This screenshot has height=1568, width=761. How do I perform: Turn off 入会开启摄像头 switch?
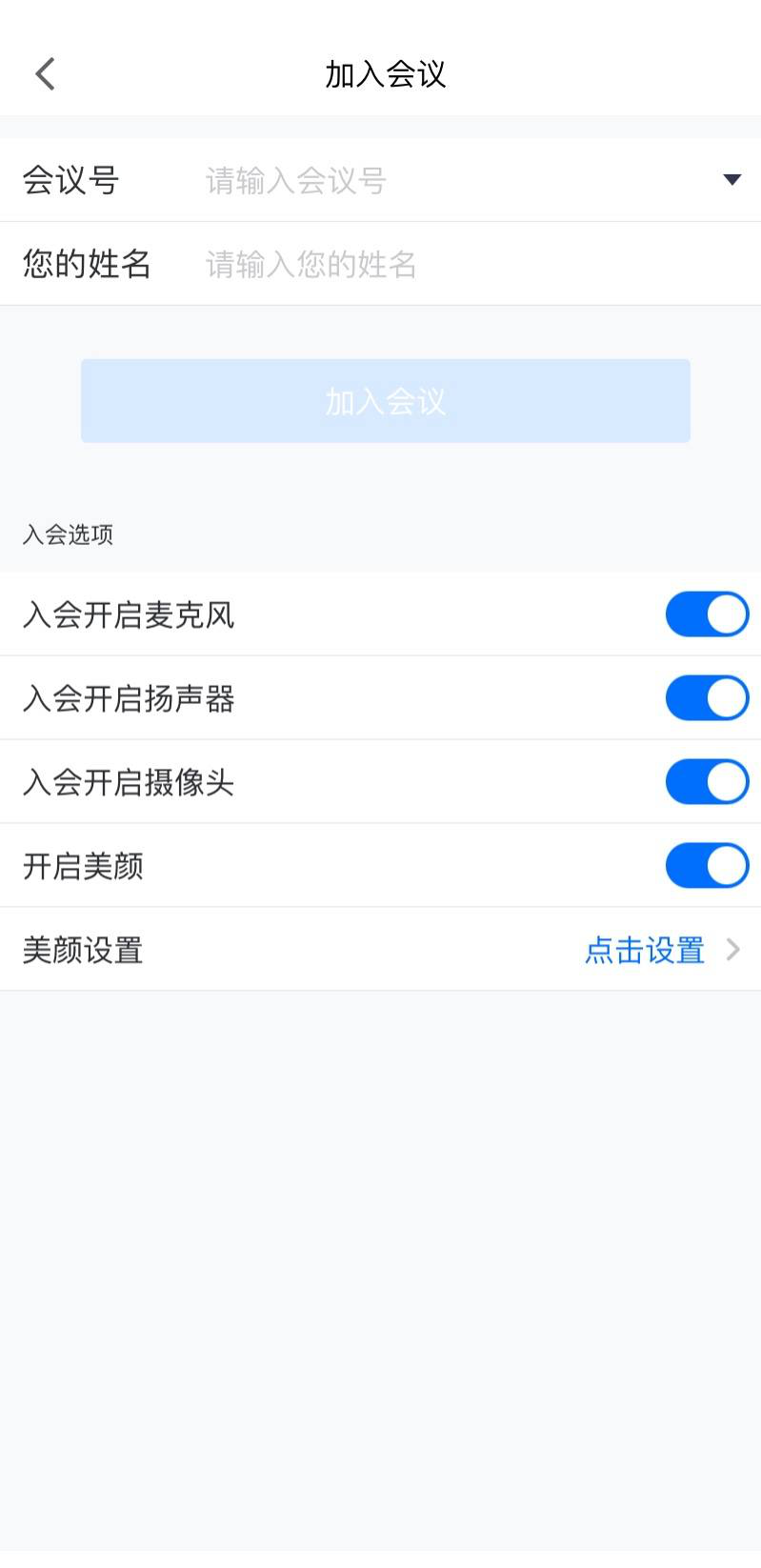(x=707, y=782)
